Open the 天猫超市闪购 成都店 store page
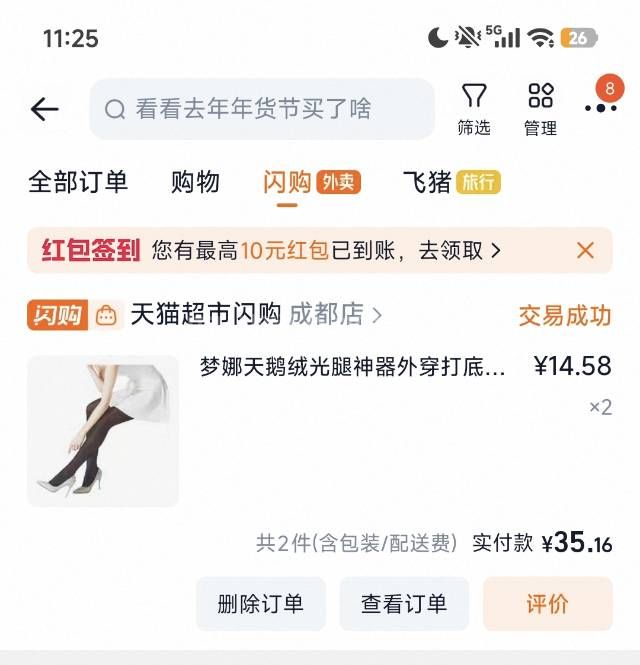Image resolution: width=640 pixels, height=665 pixels. 255,315
